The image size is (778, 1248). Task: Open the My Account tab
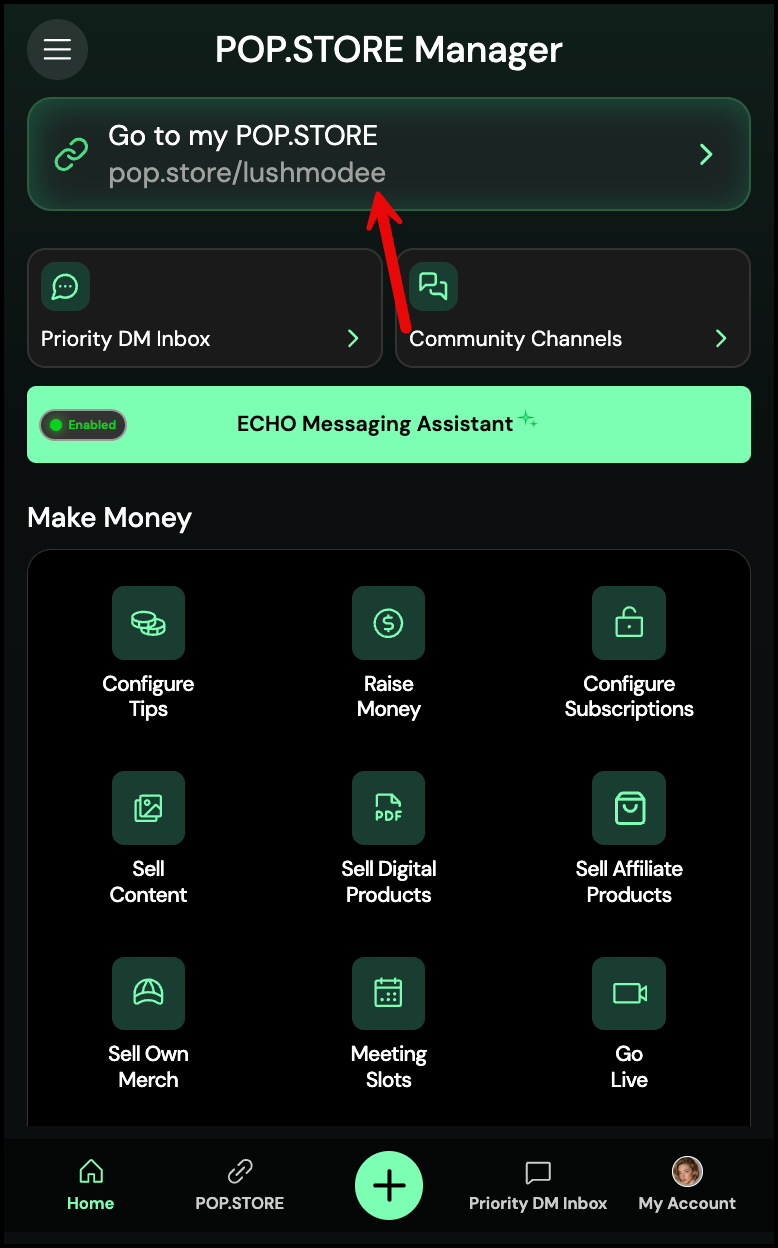pyautogui.click(x=687, y=1185)
